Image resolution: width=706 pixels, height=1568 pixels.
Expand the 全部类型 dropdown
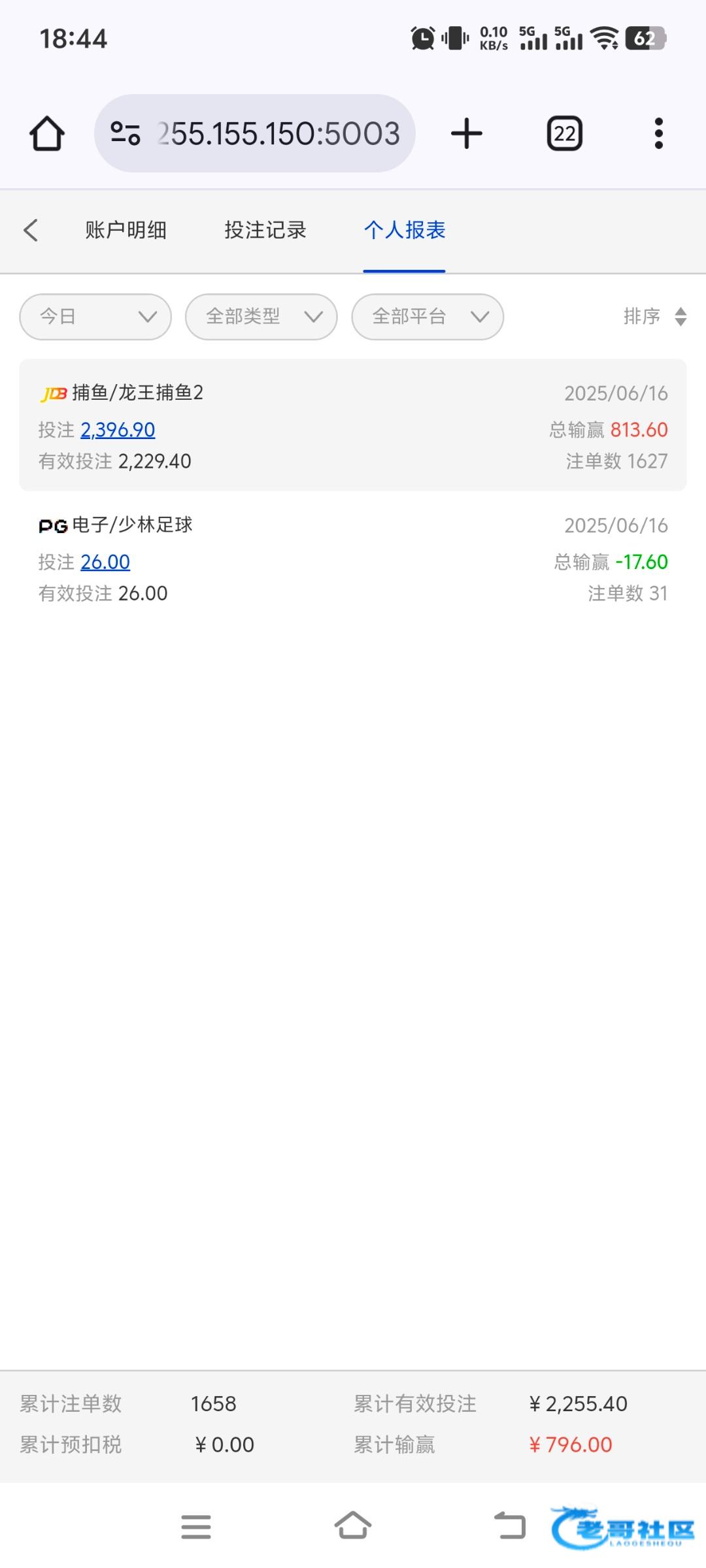point(261,317)
